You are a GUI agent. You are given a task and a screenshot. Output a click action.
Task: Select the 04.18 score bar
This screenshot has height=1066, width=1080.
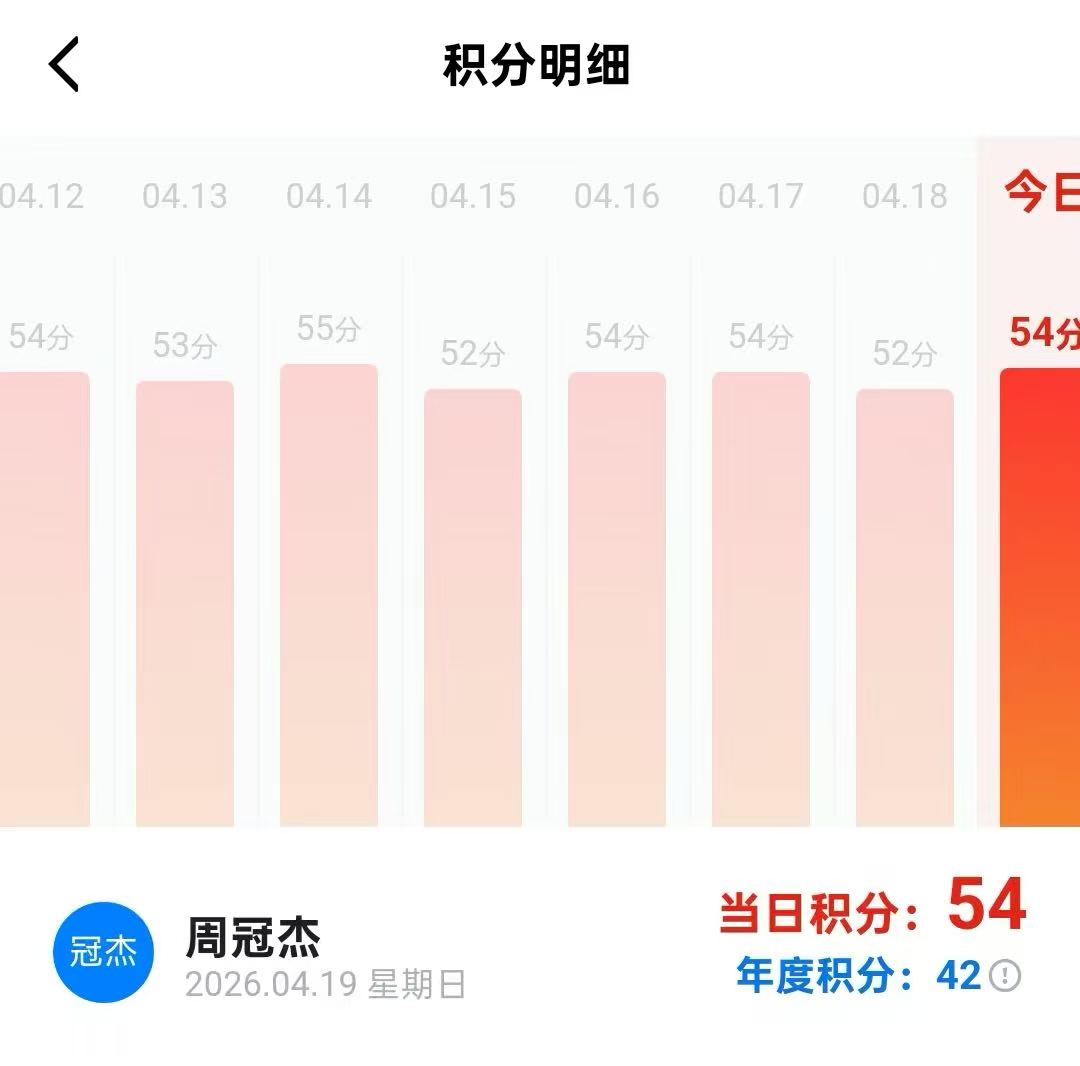pyautogui.click(x=904, y=607)
